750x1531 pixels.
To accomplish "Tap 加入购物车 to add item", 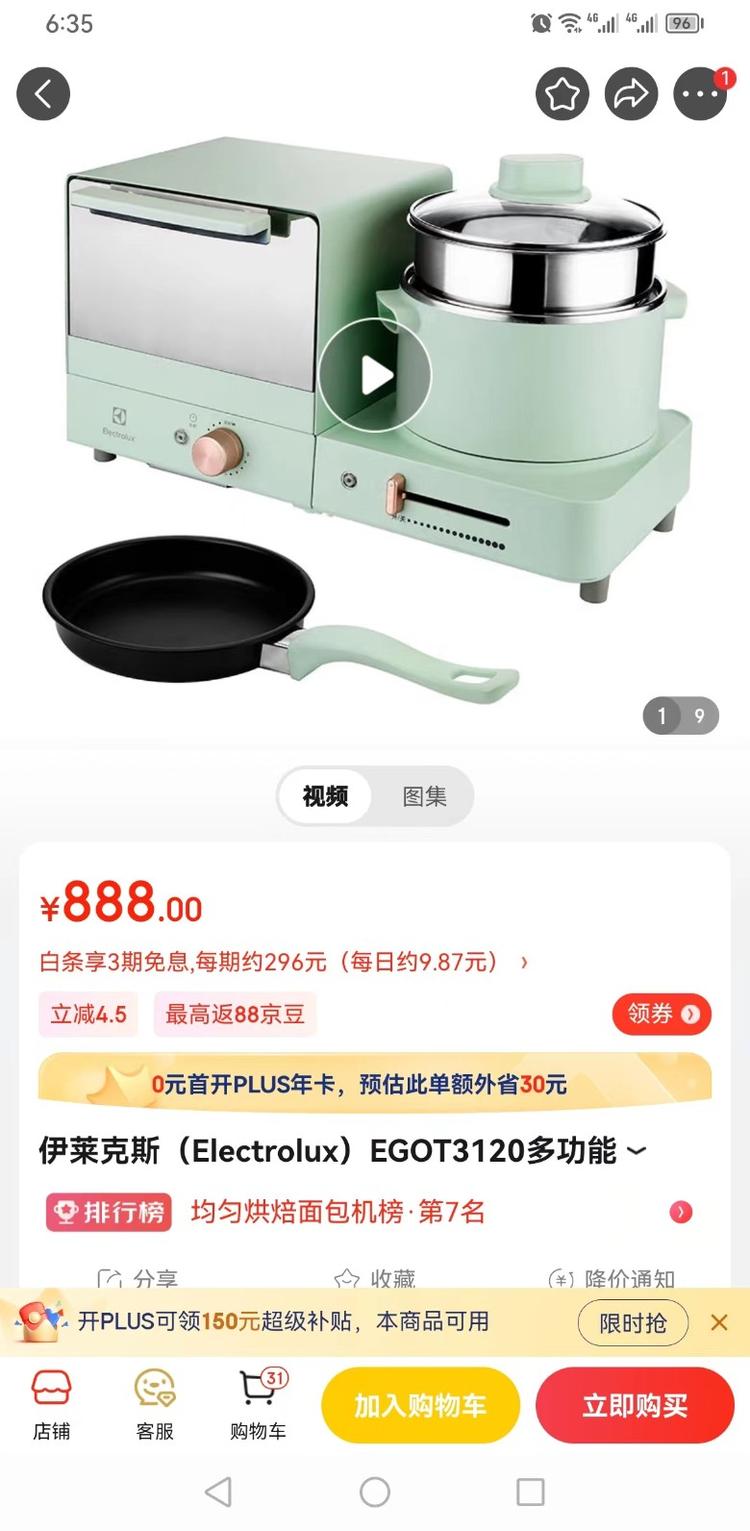I will click(x=420, y=1405).
